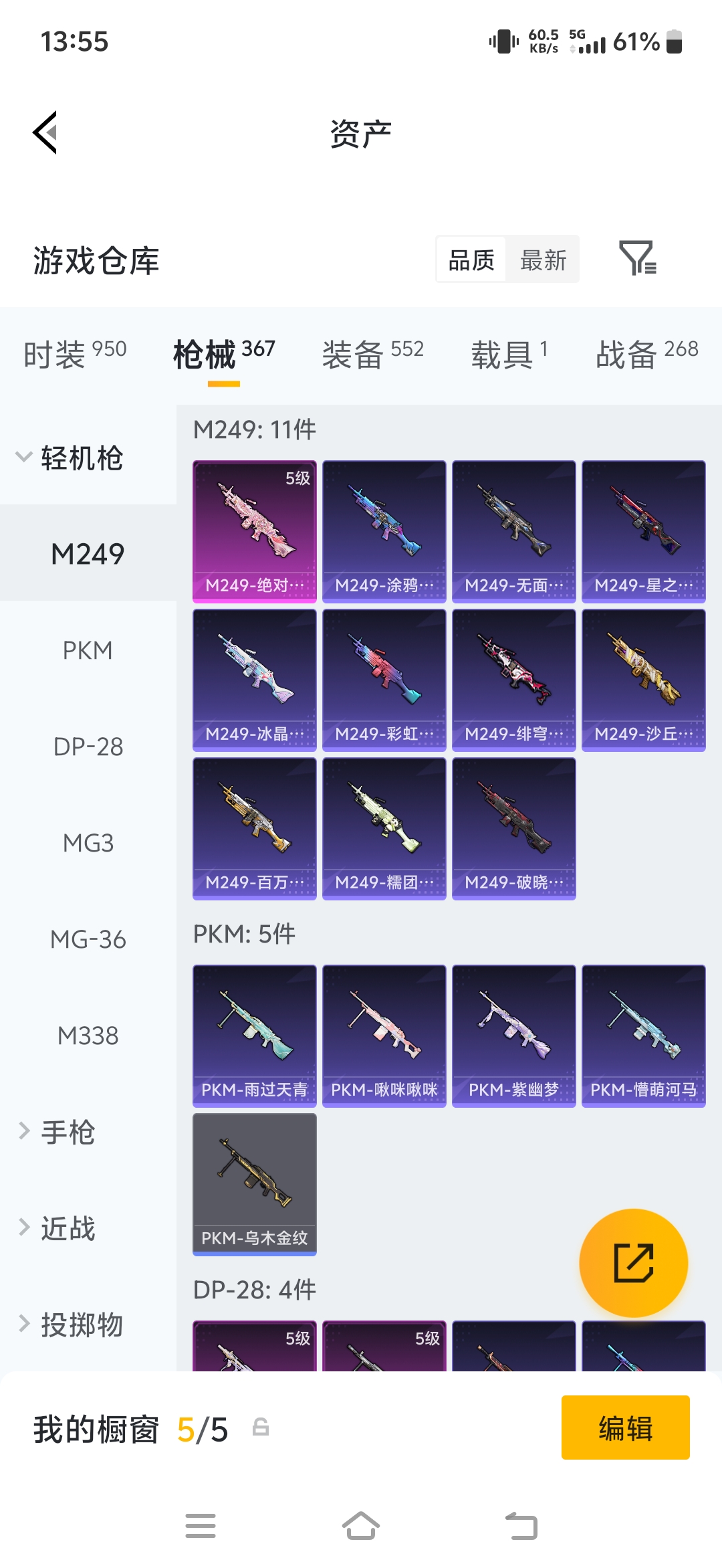Open the M249-绝对 level 5 skin
Viewport: 722px width, 1568px height.
point(255,532)
